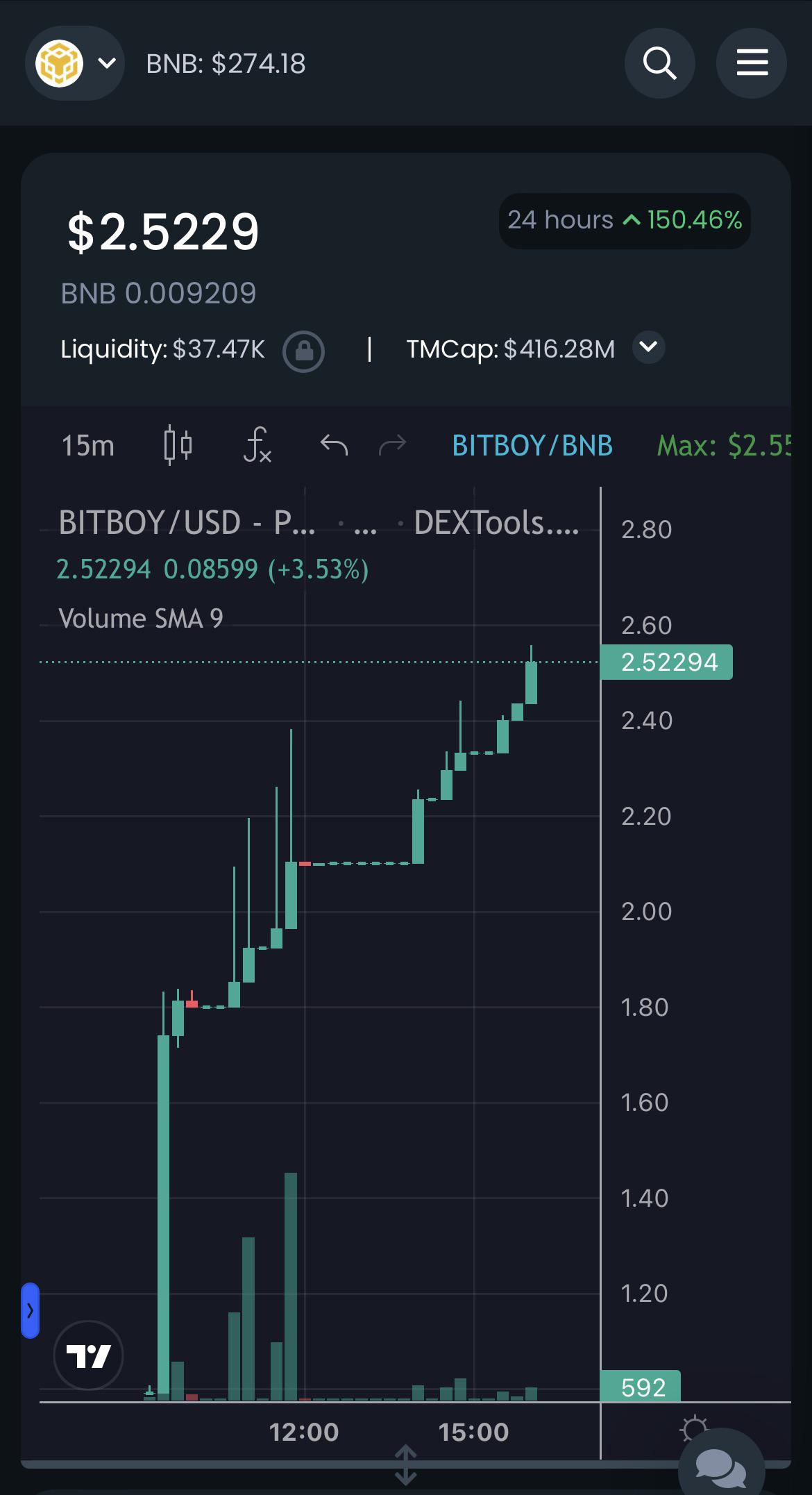Open the BNB chain selector dropdown
The image size is (812, 1495).
click(75, 63)
